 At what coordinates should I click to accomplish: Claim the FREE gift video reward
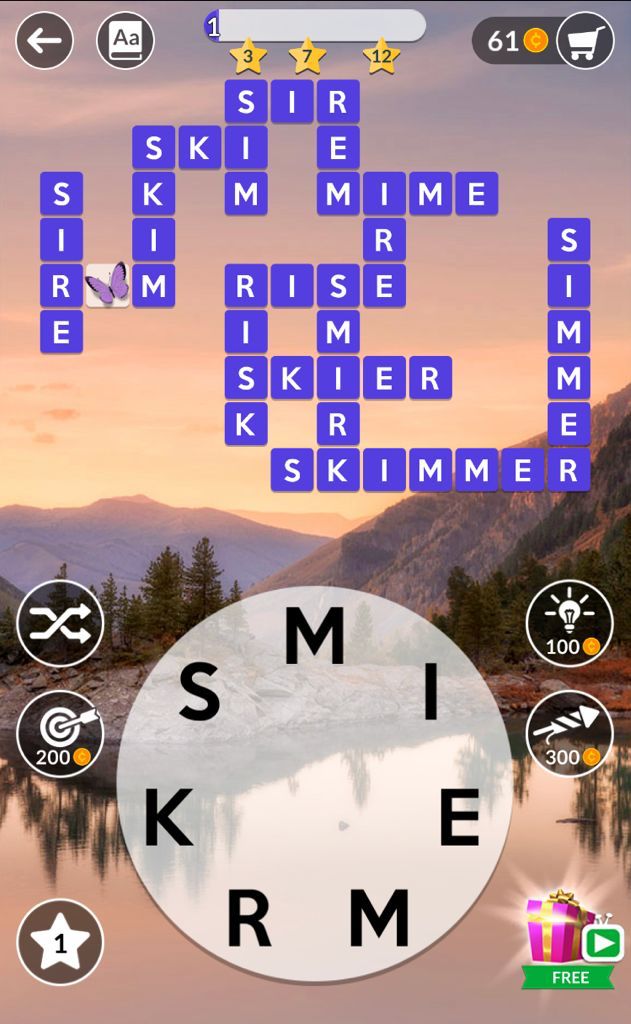[570, 940]
